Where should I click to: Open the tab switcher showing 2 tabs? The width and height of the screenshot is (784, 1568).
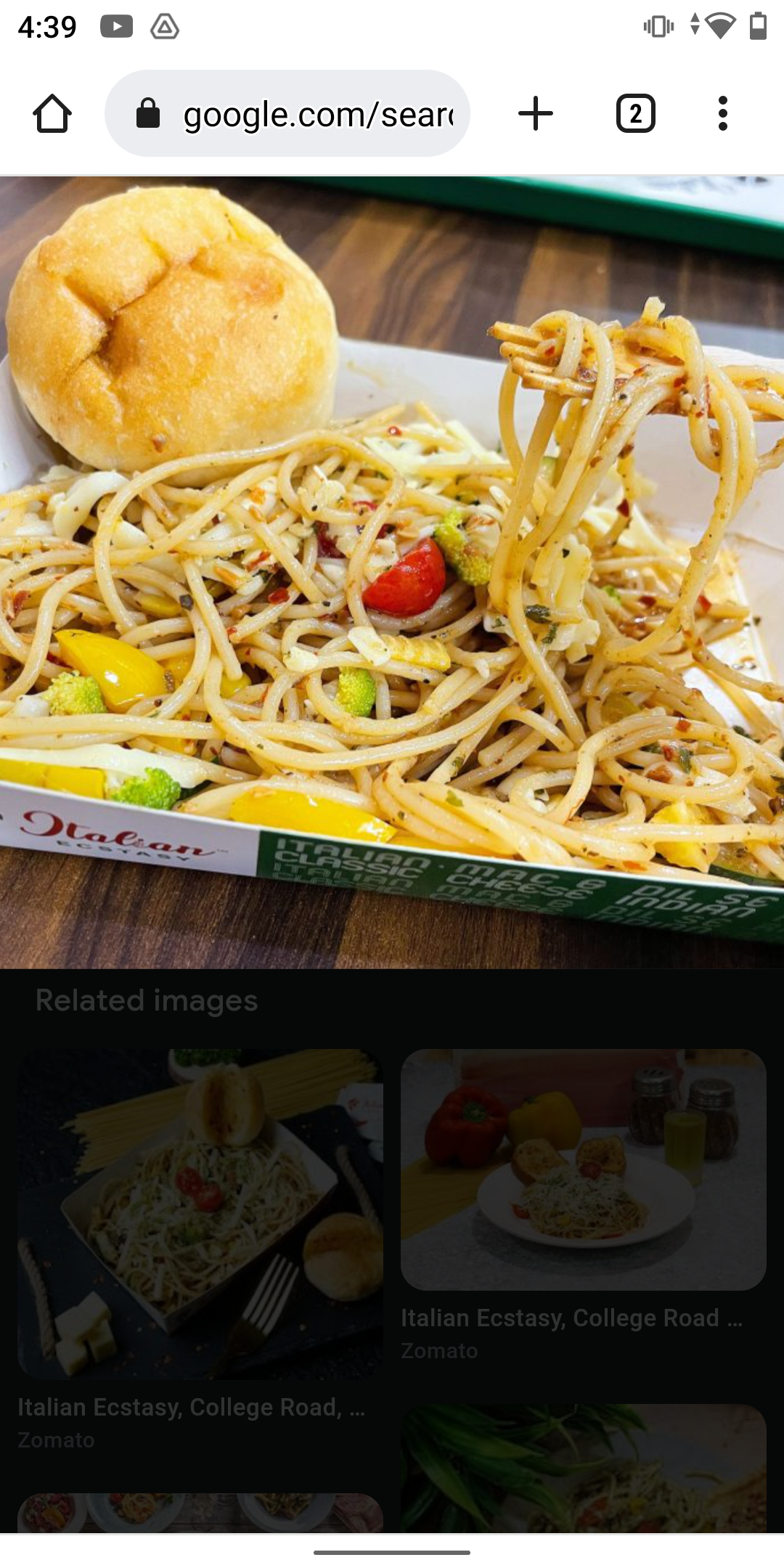[636, 114]
